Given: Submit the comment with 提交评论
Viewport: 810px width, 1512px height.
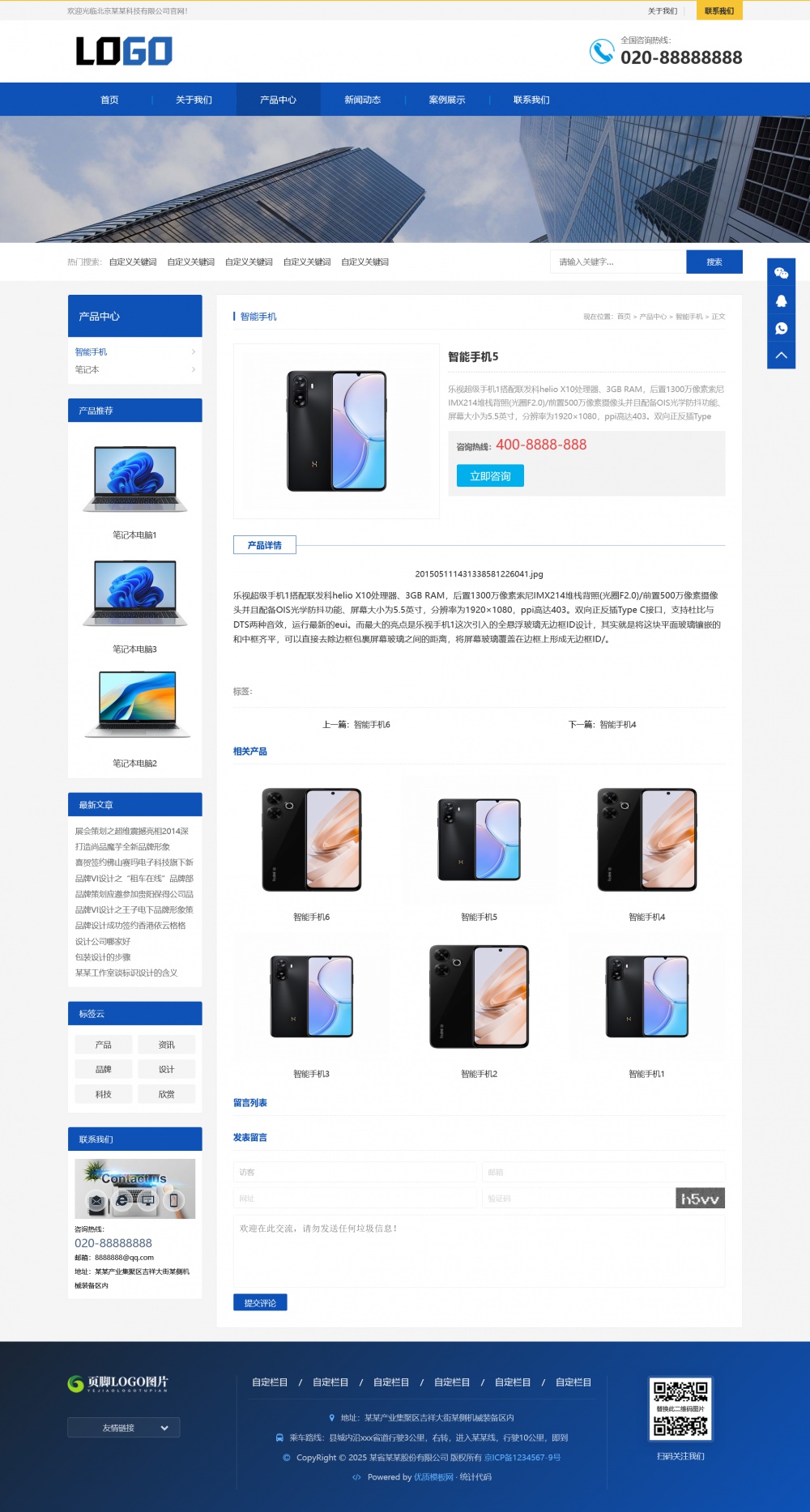Looking at the screenshot, I should point(260,1302).
